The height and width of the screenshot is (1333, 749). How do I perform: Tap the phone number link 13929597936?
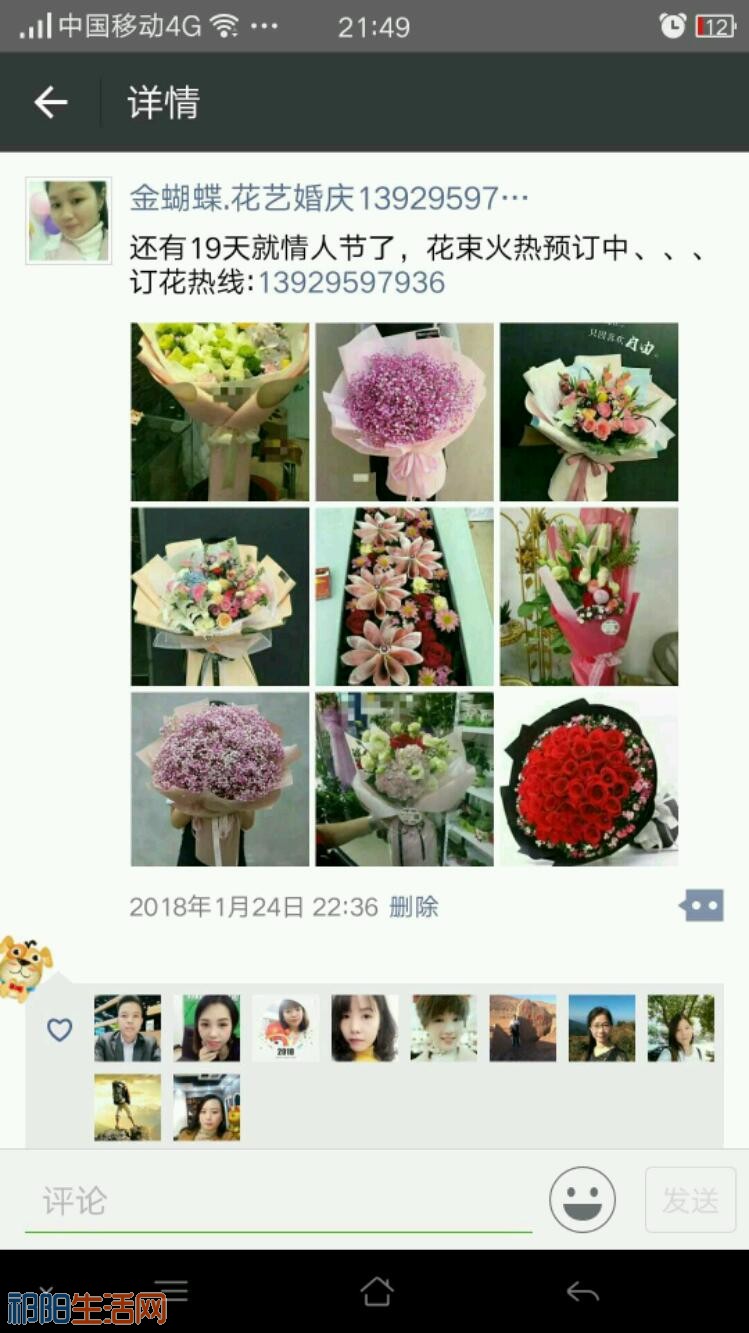[351, 283]
